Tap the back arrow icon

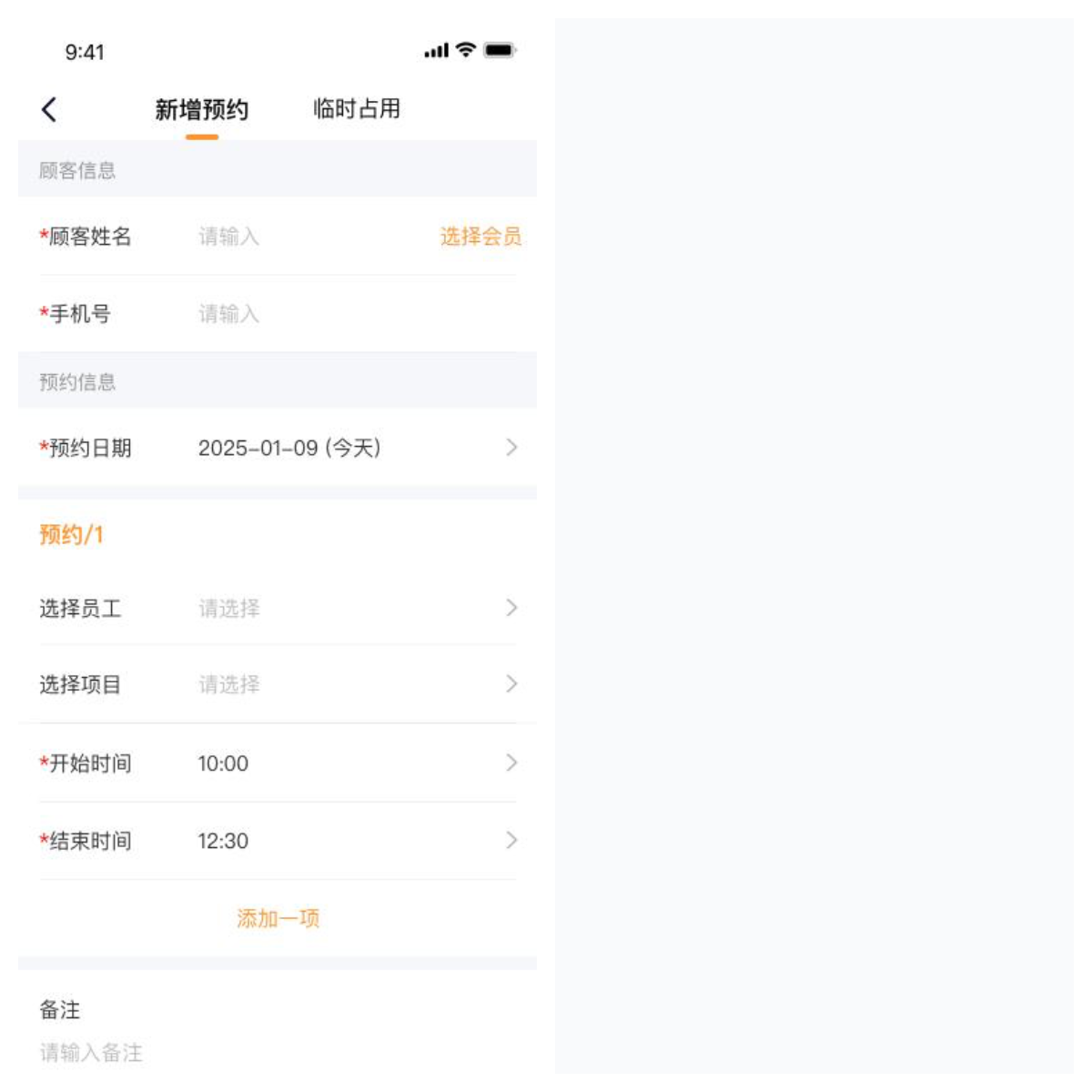(49, 110)
